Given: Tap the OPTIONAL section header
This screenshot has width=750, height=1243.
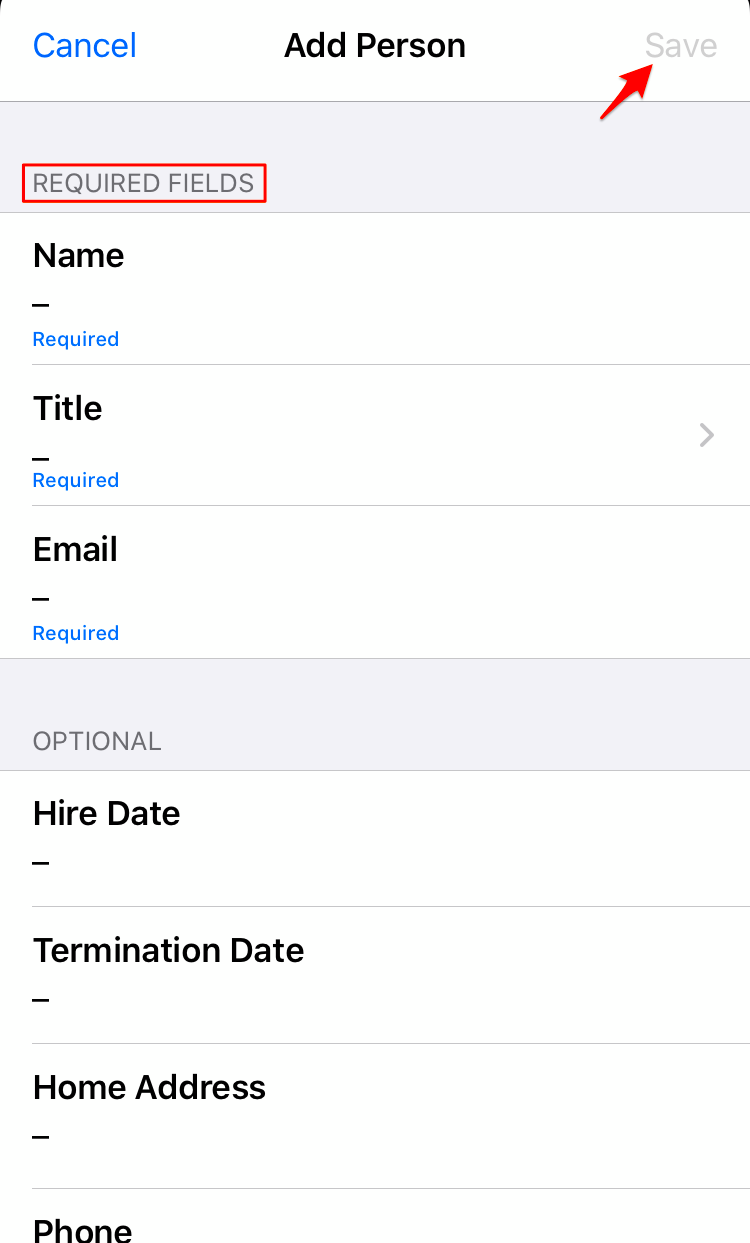Looking at the screenshot, I should pos(97,741).
